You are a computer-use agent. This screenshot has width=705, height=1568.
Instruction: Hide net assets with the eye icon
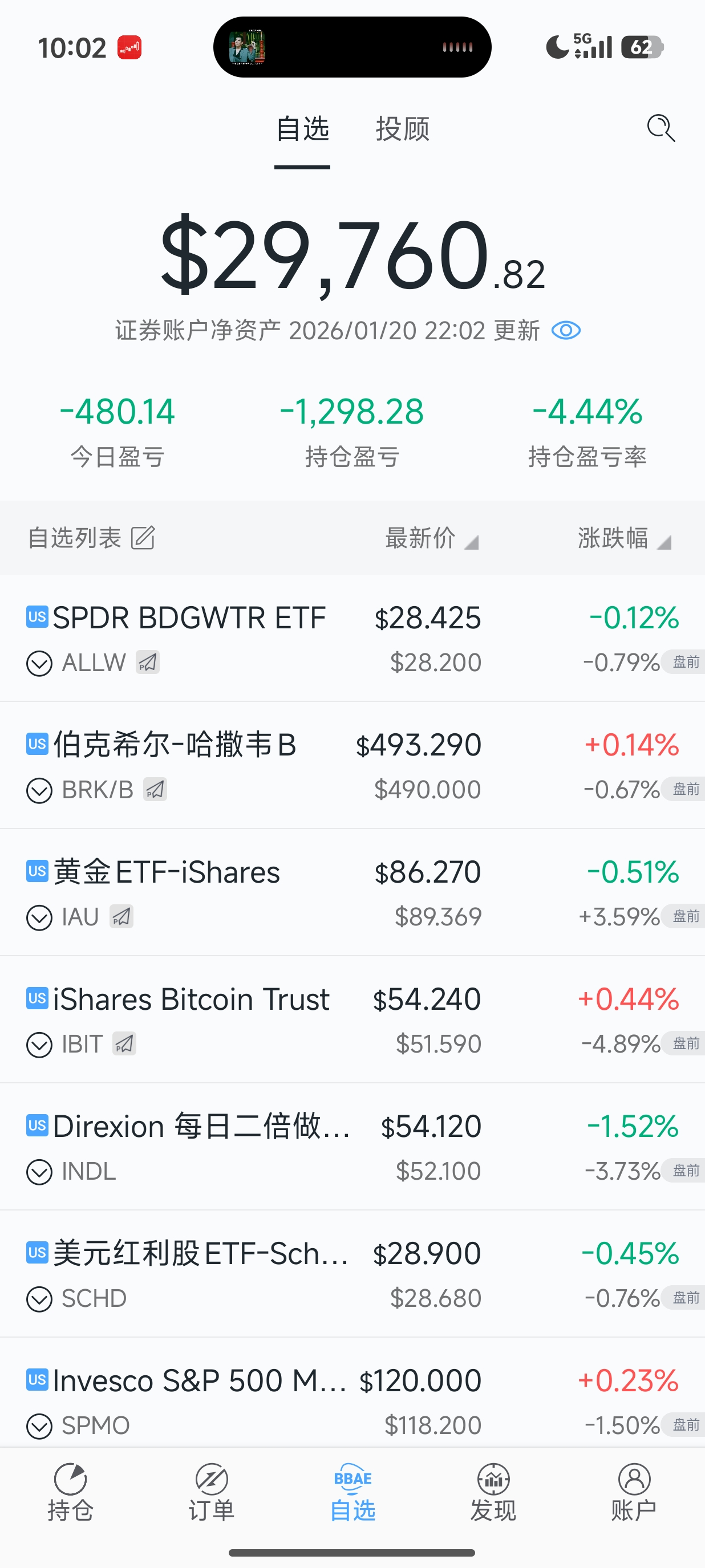pos(566,331)
